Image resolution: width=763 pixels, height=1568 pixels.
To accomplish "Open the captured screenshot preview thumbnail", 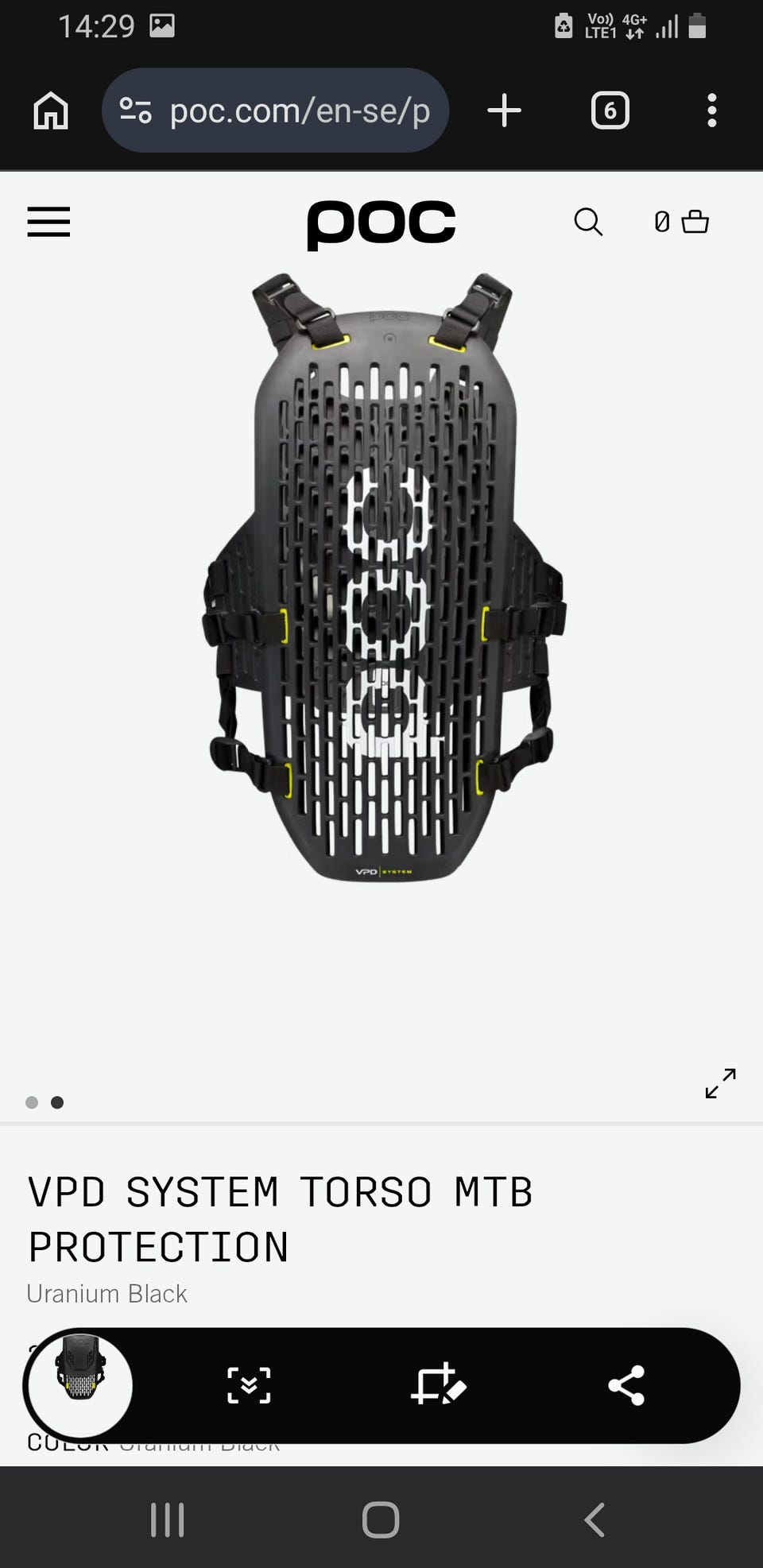I will click(x=79, y=1385).
